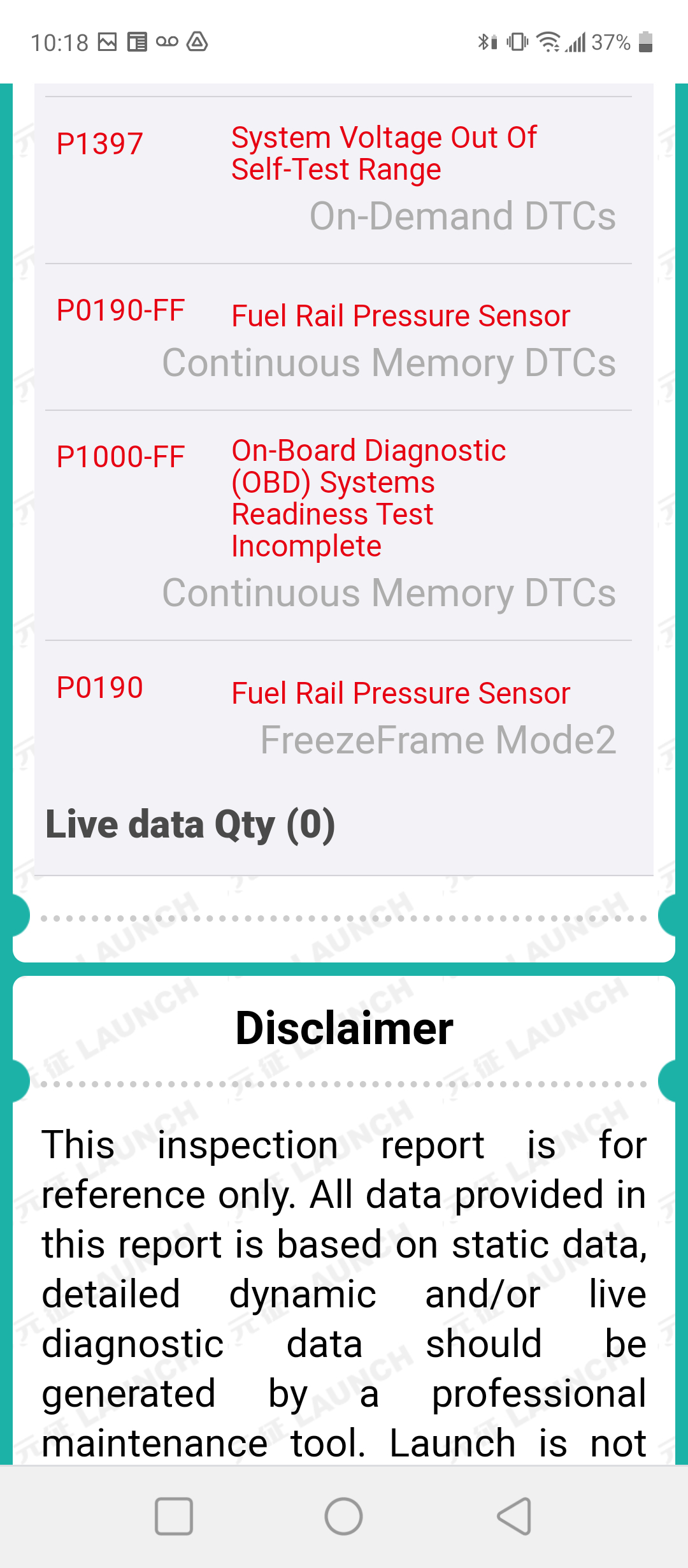Return to the home screen
Viewport: 688px width, 1568px height.
tap(343, 1516)
